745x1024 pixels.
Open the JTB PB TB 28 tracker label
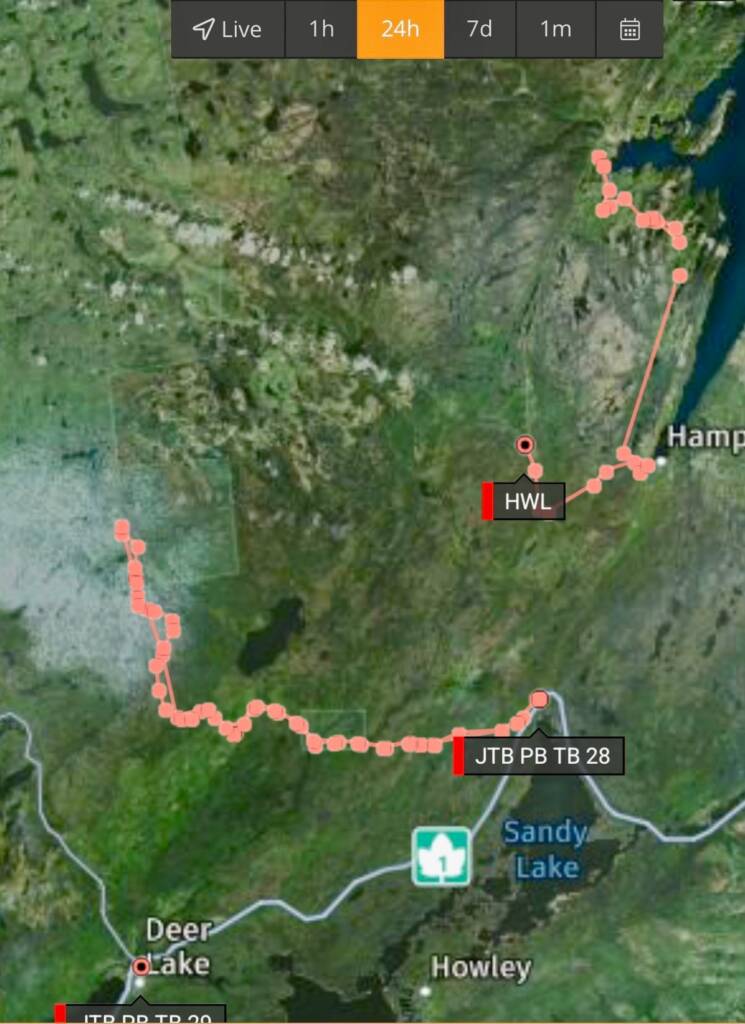541,756
